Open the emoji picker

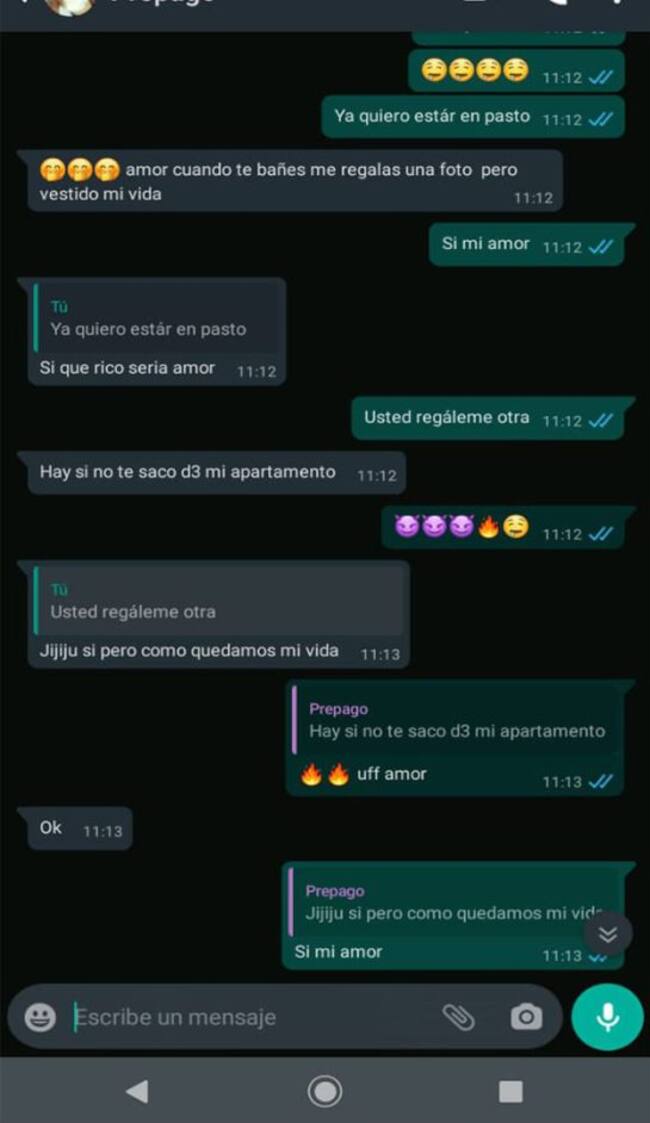pos(40,1018)
